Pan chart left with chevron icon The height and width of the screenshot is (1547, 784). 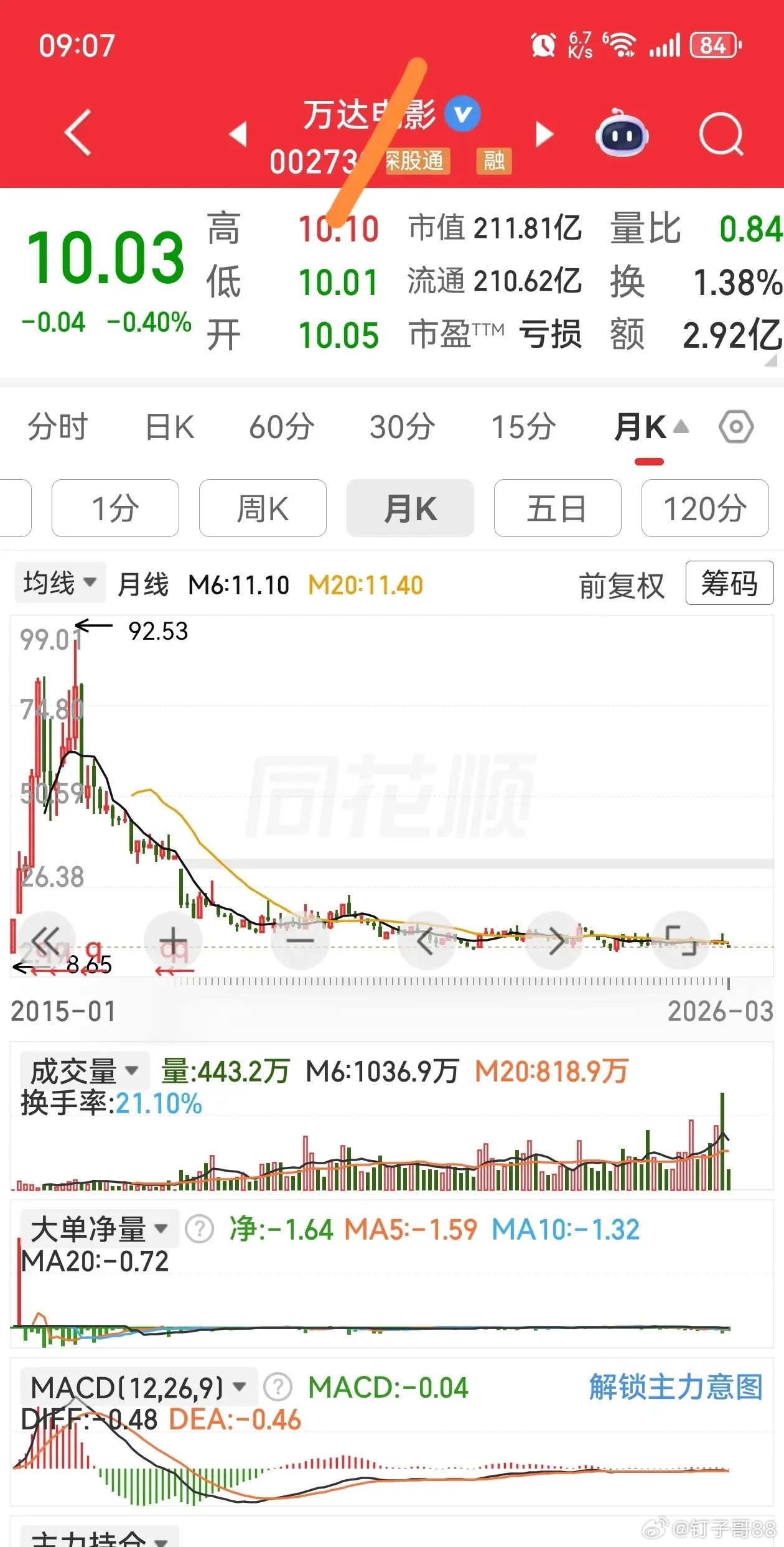pyautogui.click(x=428, y=940)
